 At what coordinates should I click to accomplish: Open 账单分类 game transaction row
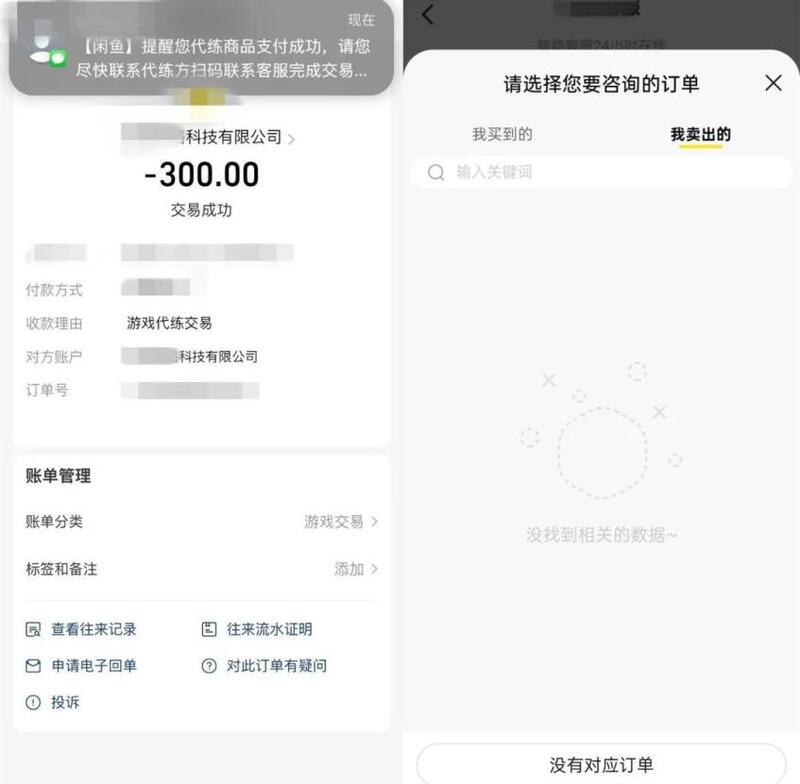click(x=200, y=521)
